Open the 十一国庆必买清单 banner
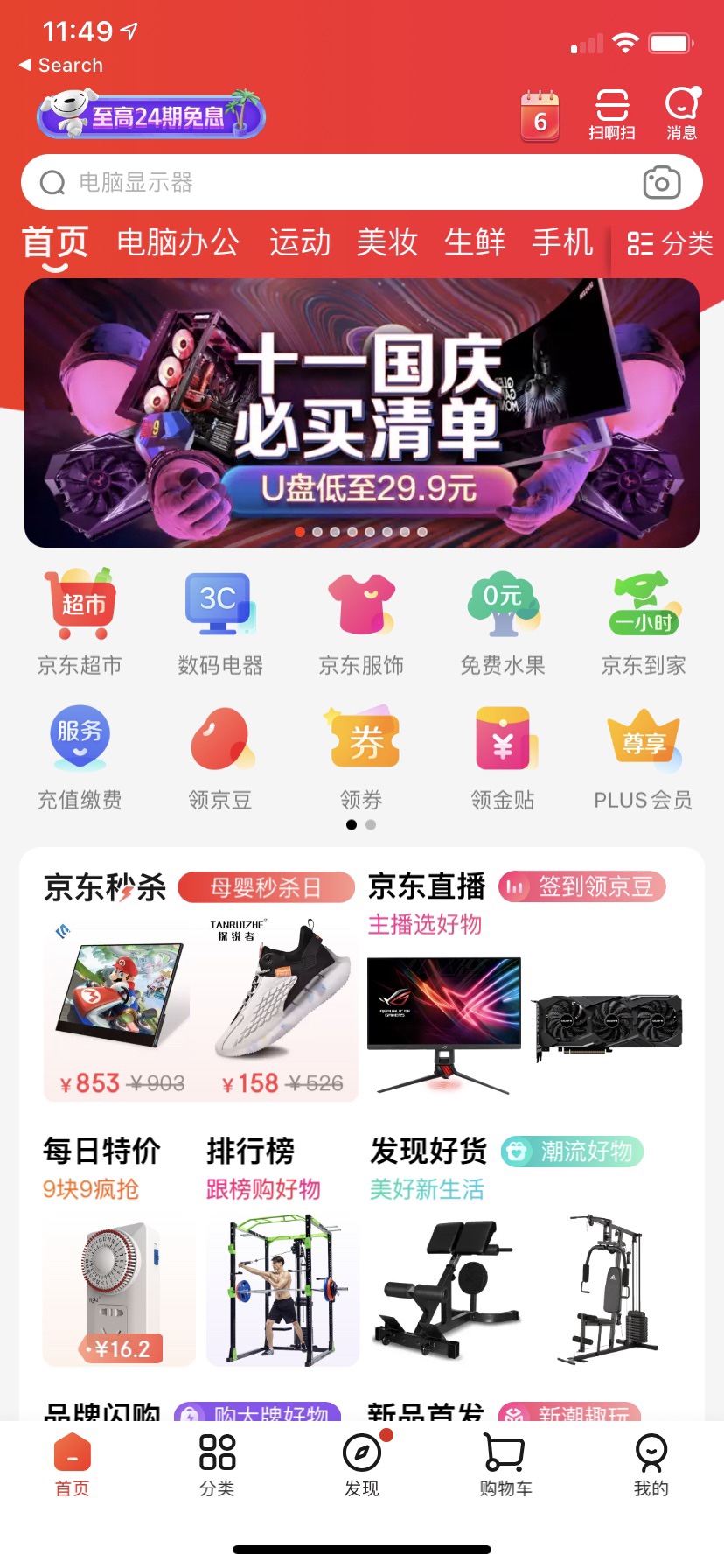The image size is (724, 1568). click(362, 412)
